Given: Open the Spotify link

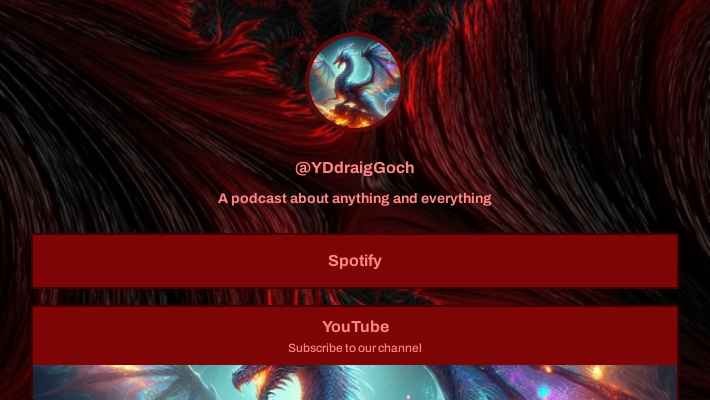Looking at the screenshot, I should coord(355,261).
